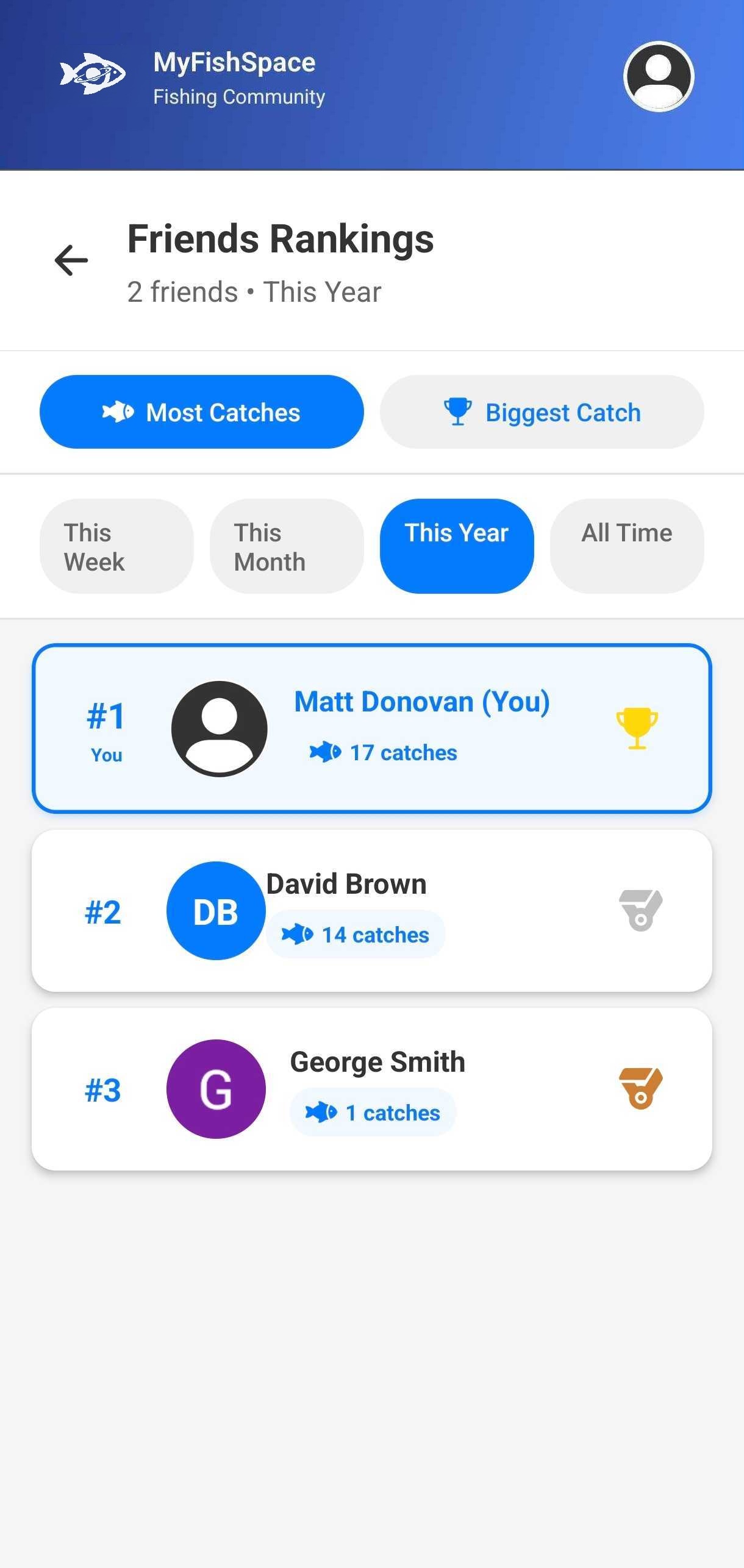
Task: Switch to the This Month filter
Action: coord(286,545)
